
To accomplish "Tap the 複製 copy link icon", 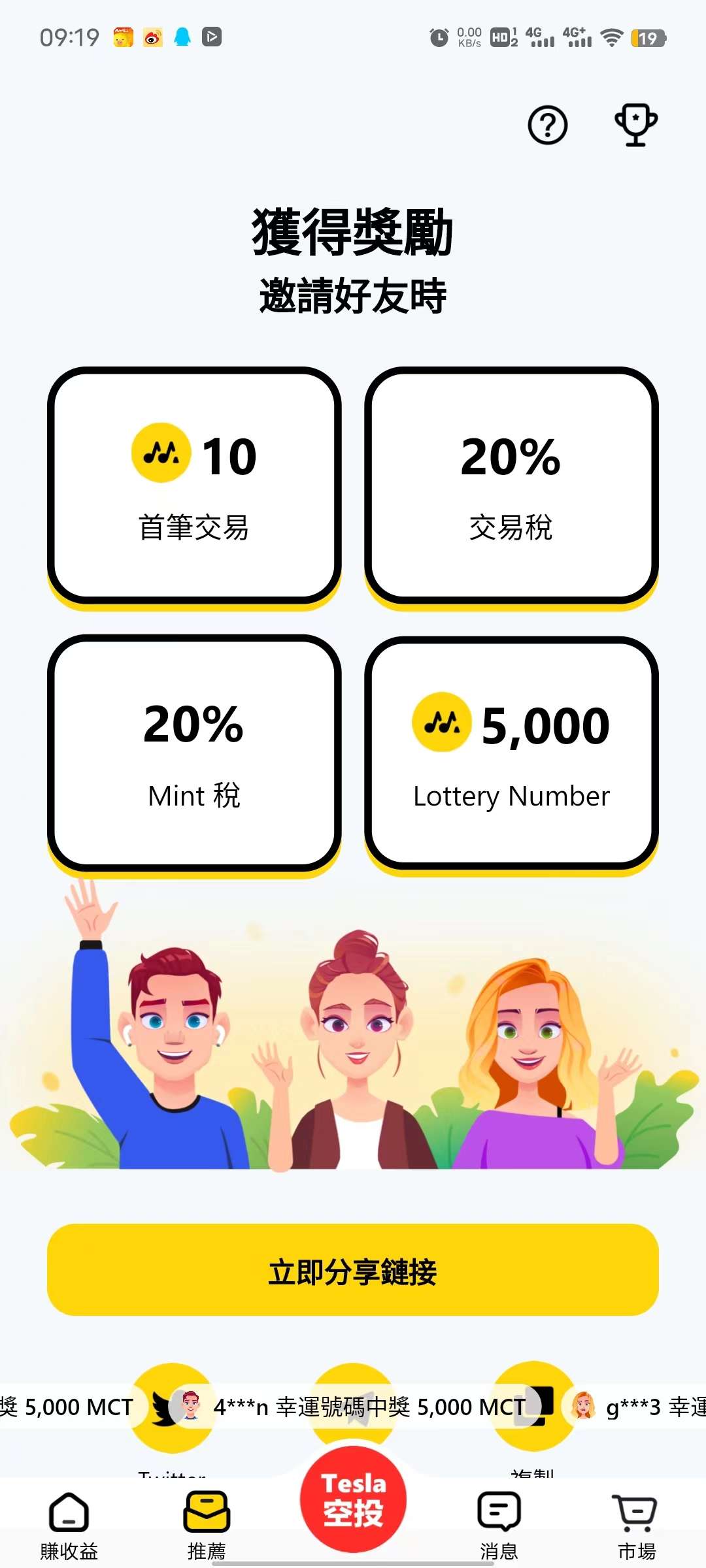I will pos(533,1407).
